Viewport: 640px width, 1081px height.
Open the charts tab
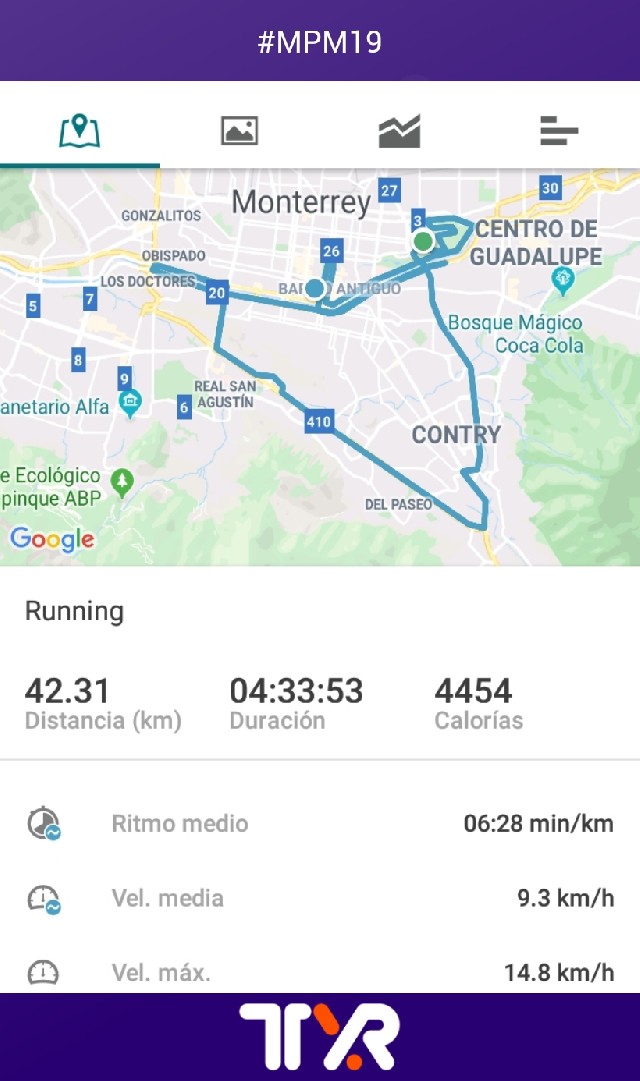click(x=399, y=131)
